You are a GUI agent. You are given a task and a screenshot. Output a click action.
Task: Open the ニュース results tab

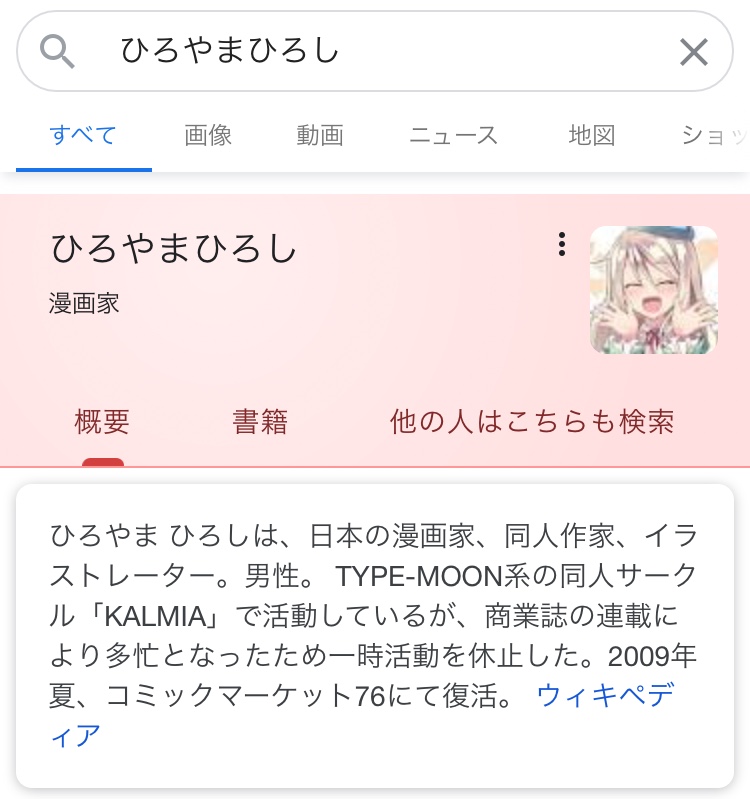(453, 136)
